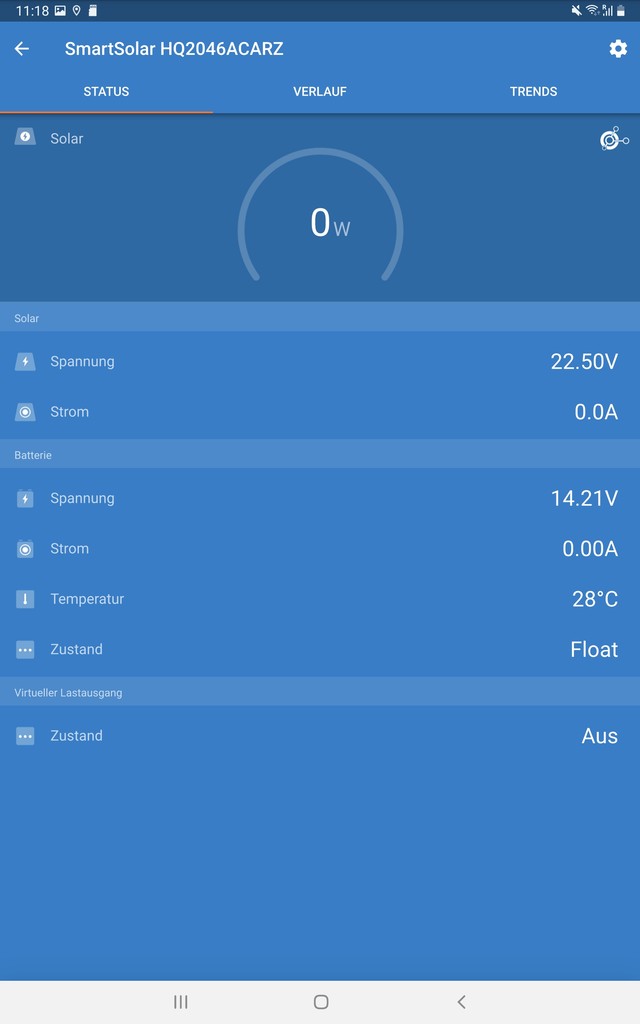Switch to the Trends tab
Viewport: 640px width, 1024px height.
534,91
